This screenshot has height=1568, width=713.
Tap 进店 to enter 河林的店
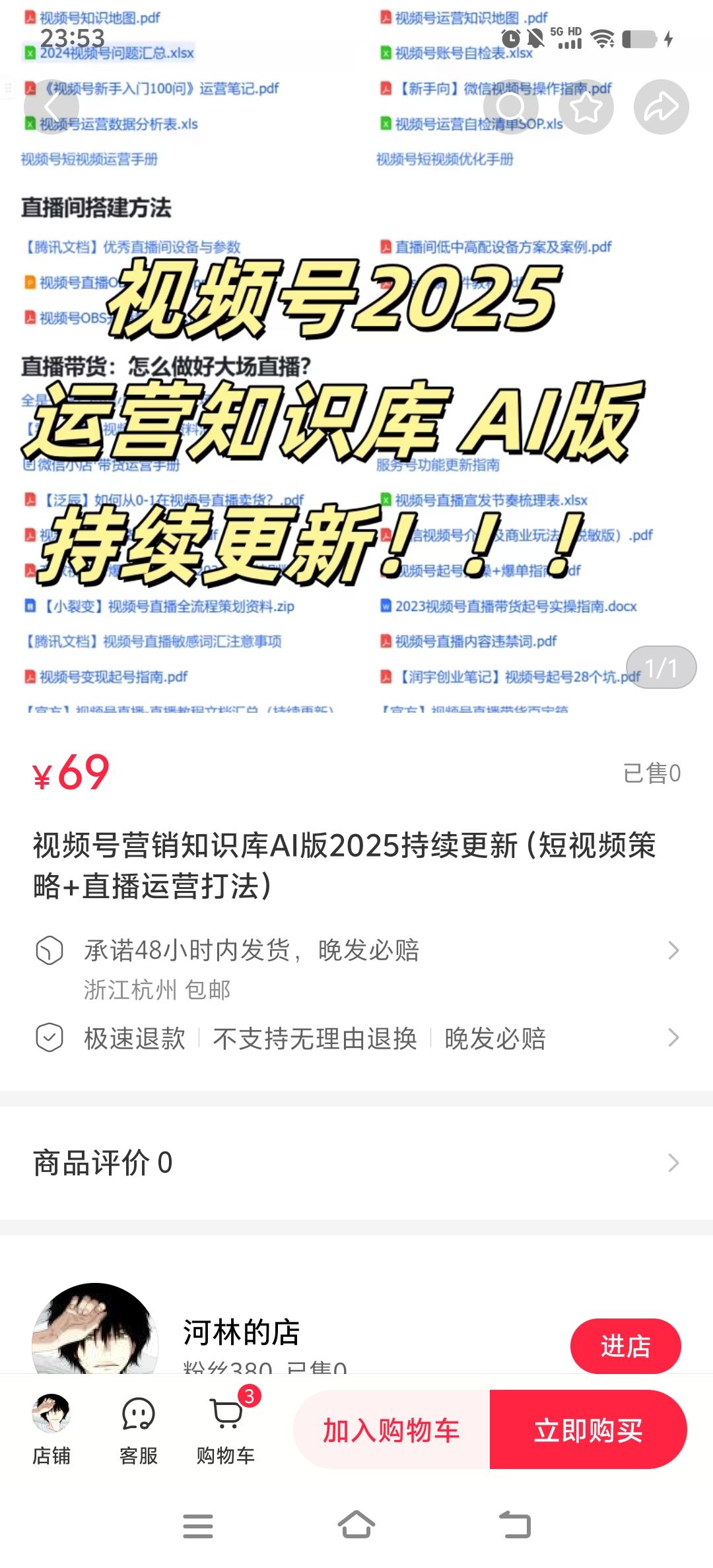[x=625, y=1346]
